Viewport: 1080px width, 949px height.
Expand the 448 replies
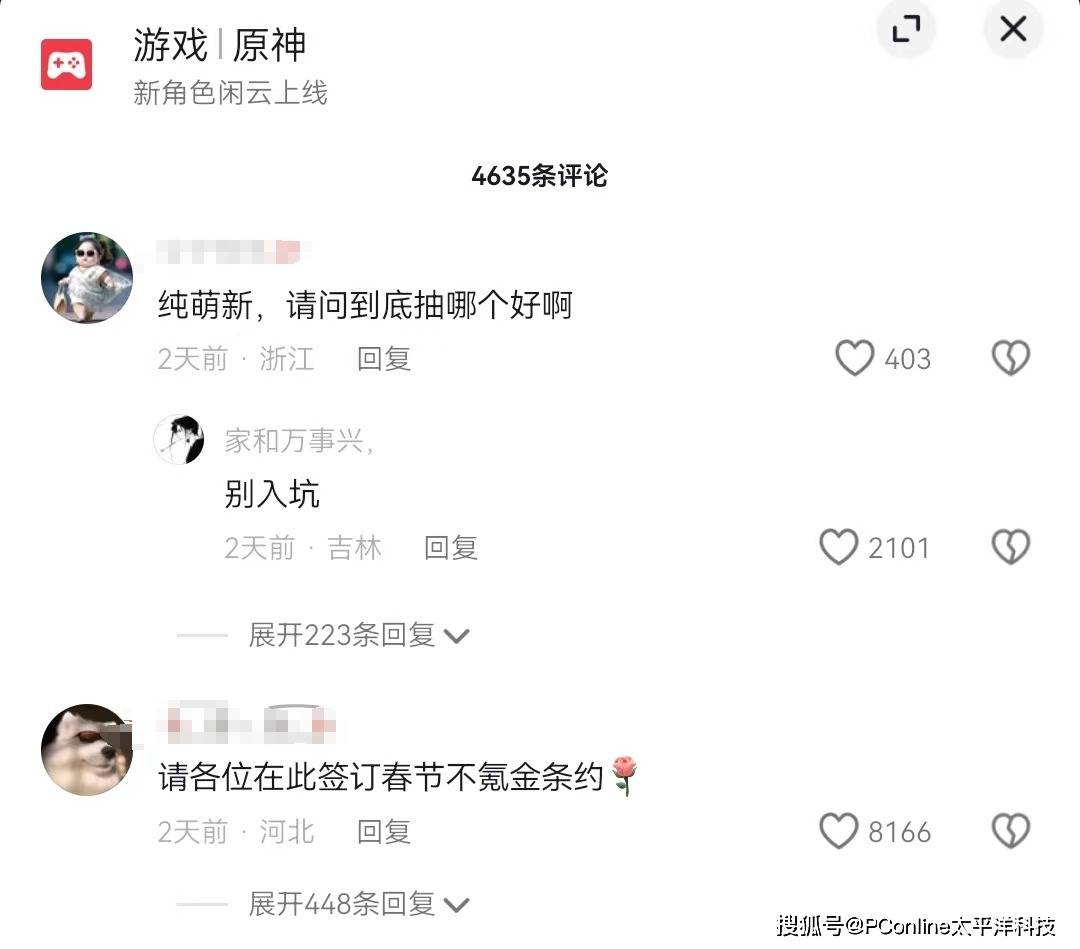[358, 904]
